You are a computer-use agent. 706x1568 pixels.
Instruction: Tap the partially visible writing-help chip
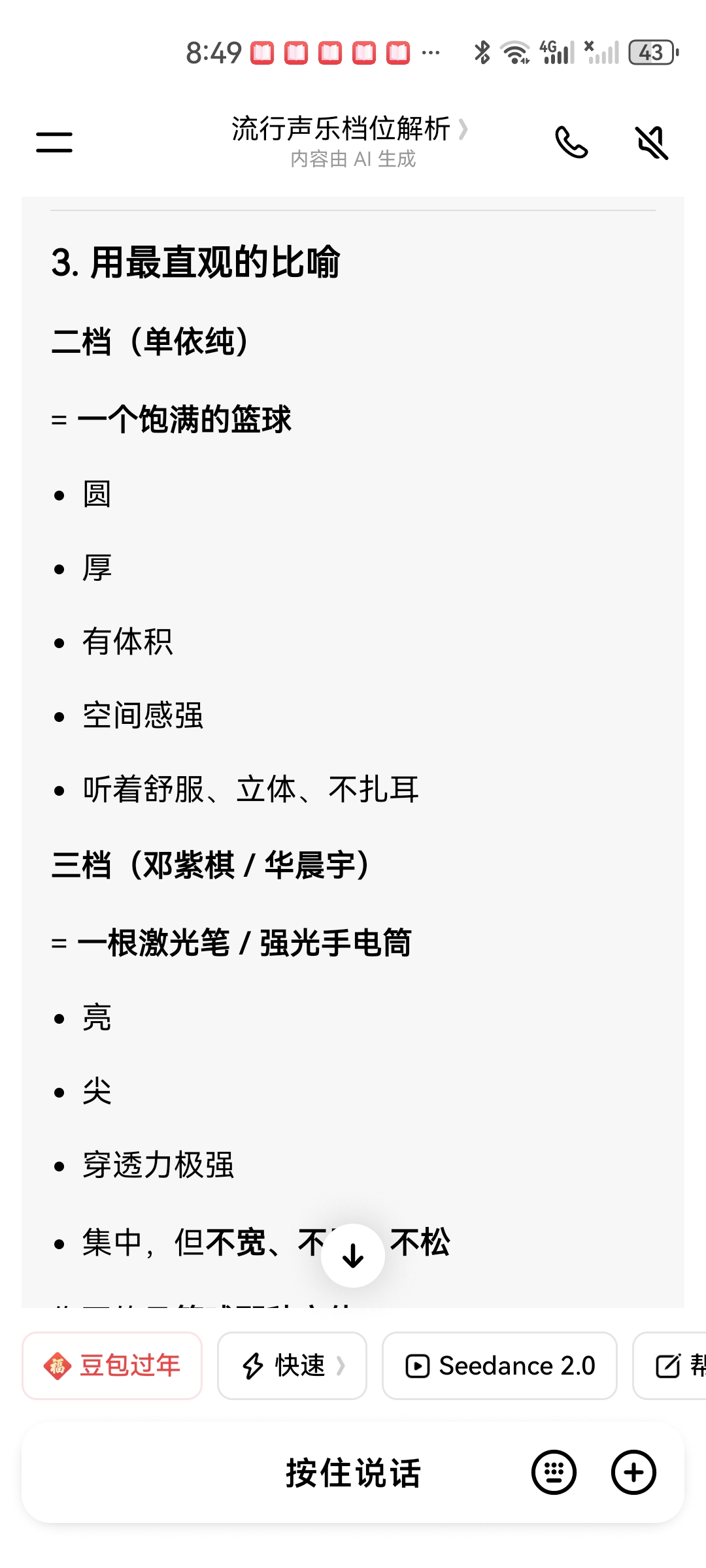[671, 1365]
